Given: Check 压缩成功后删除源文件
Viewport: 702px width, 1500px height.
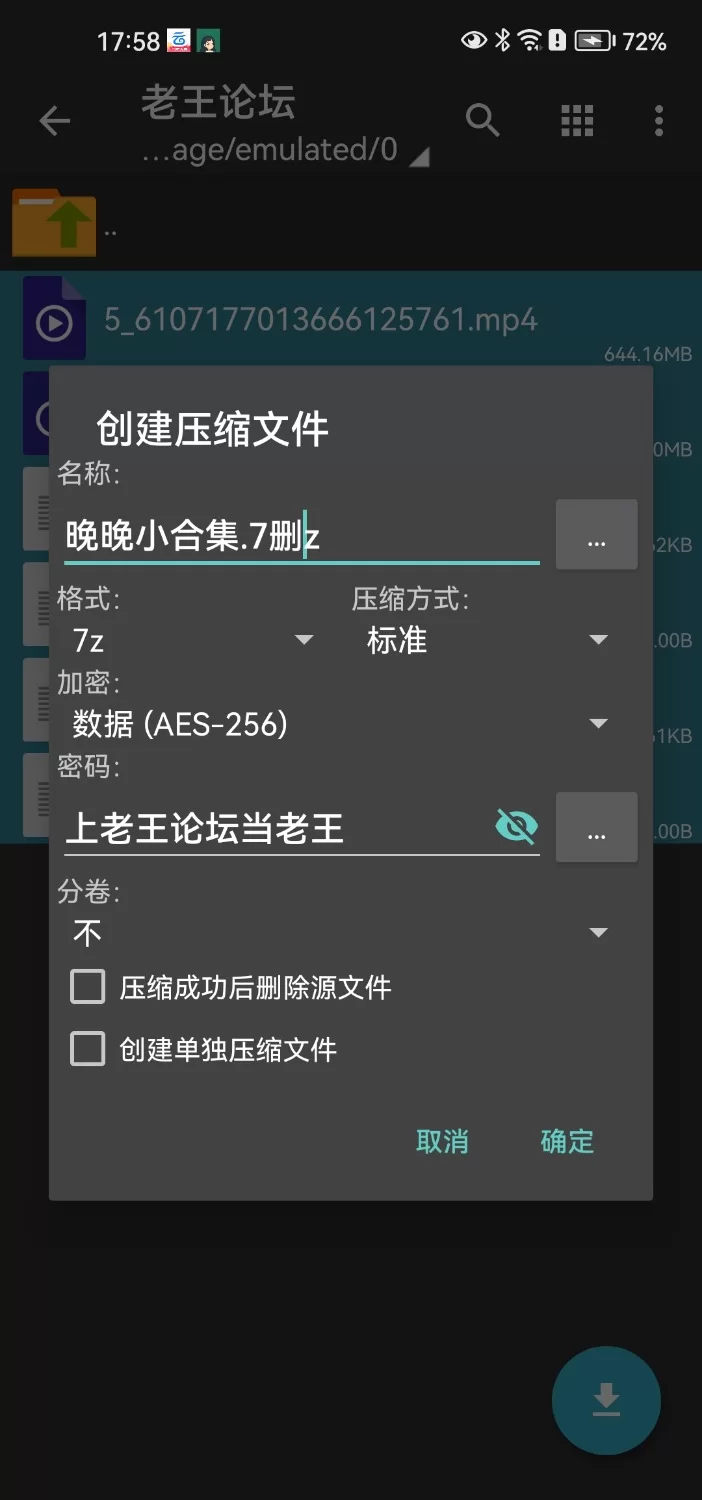Looking at the screenshot, I should (x=88, y=988).
